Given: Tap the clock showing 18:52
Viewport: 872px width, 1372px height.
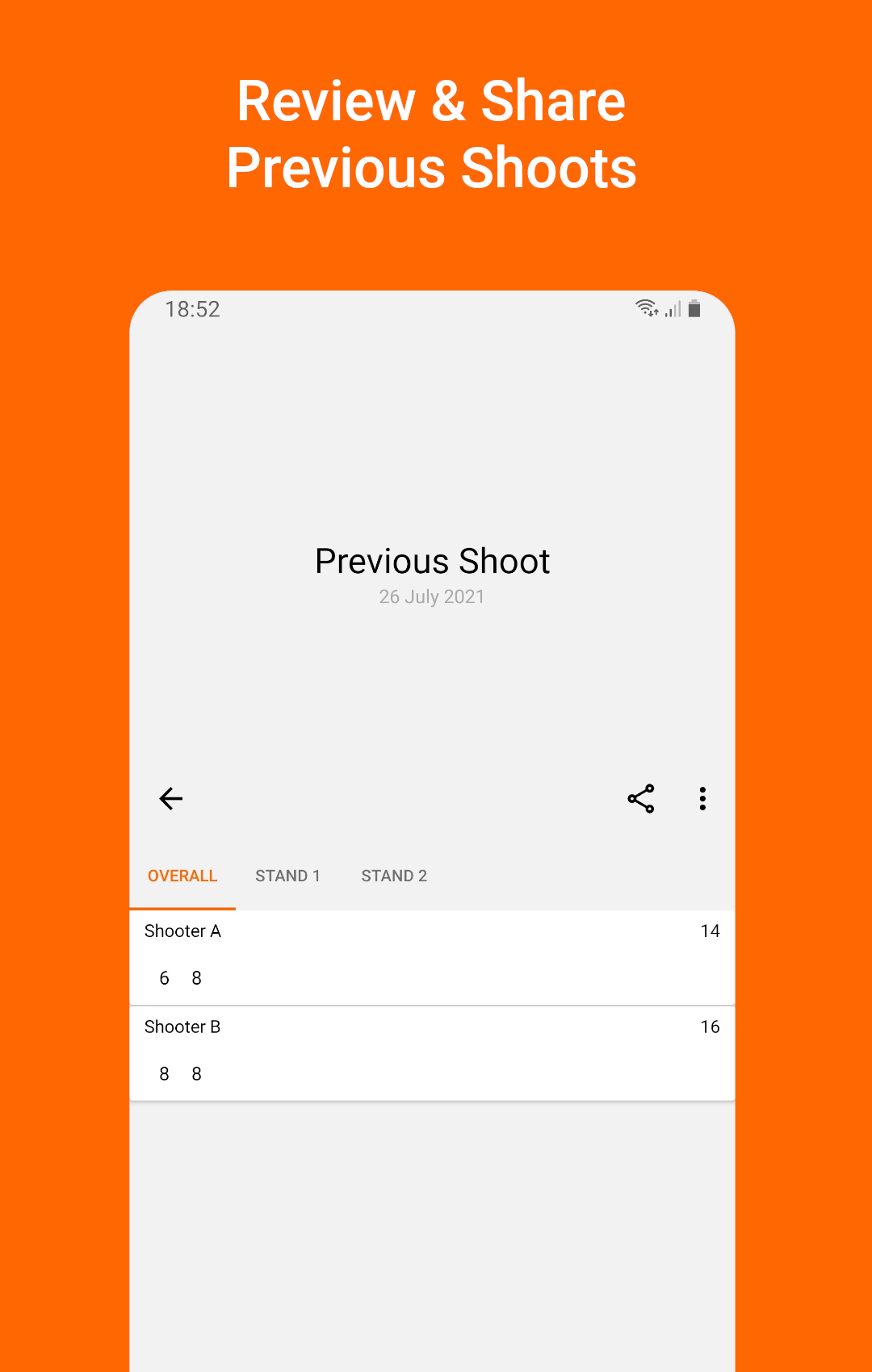Looking at the screenshot, I should (193, 309).
